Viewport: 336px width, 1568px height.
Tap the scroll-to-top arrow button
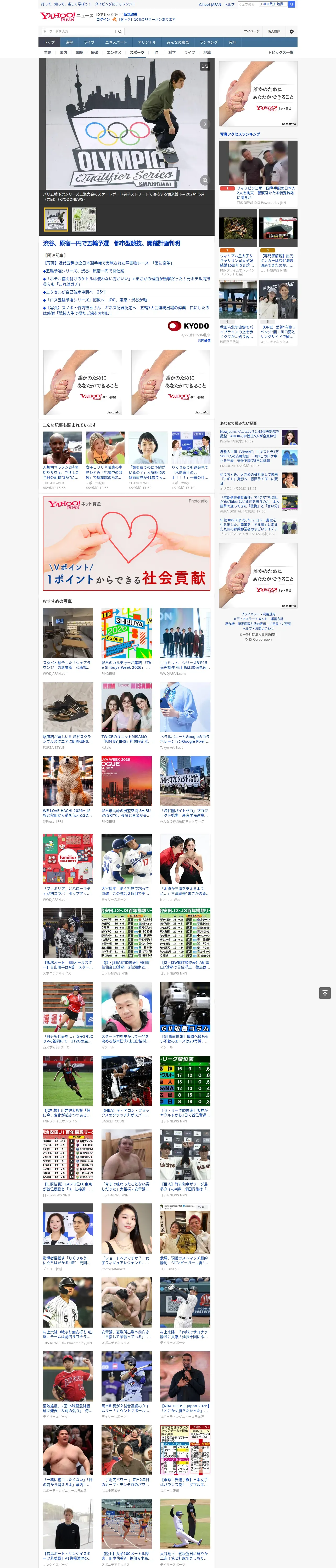(325, 993)
